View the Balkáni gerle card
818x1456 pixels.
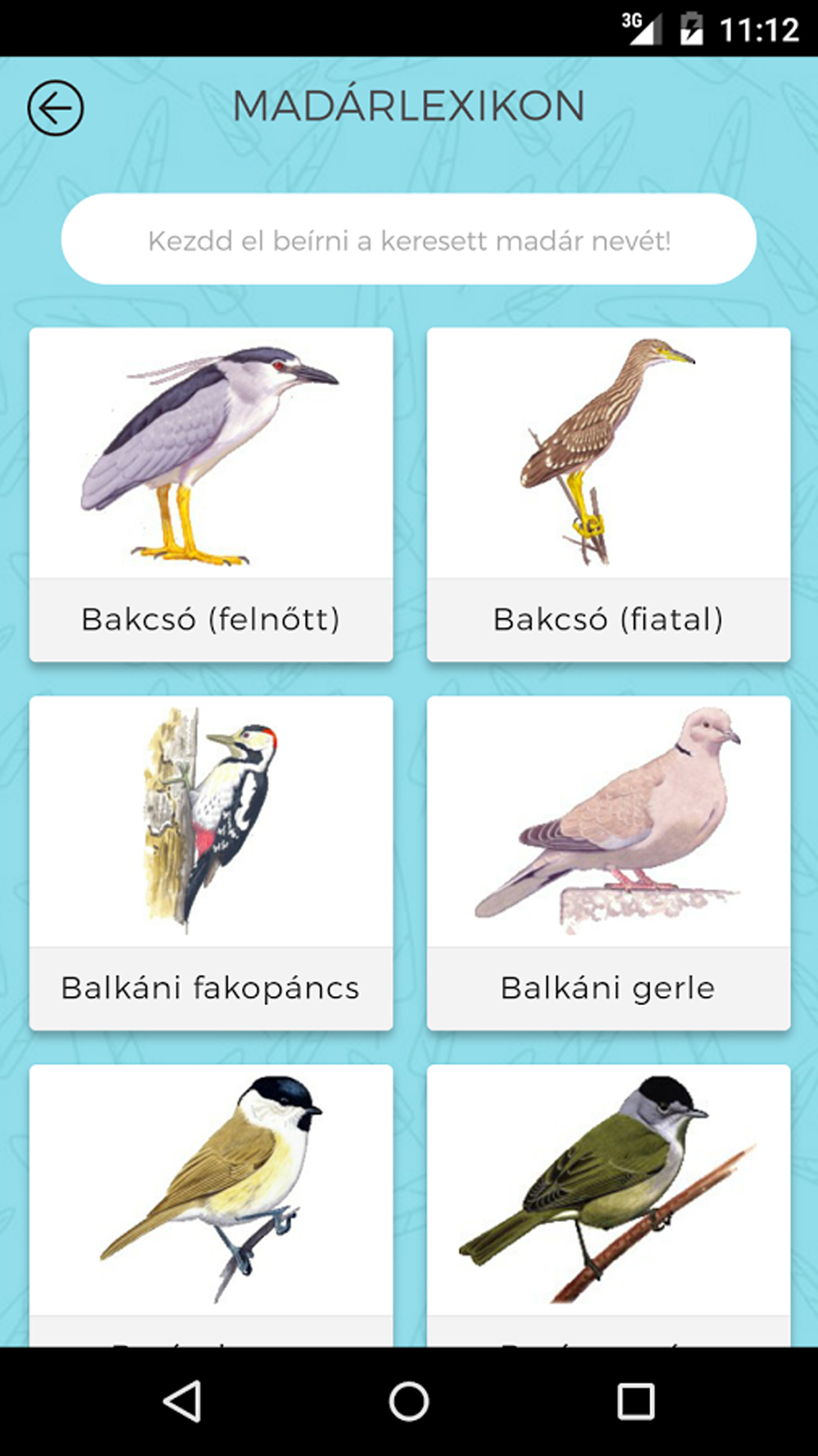[609, 863]
